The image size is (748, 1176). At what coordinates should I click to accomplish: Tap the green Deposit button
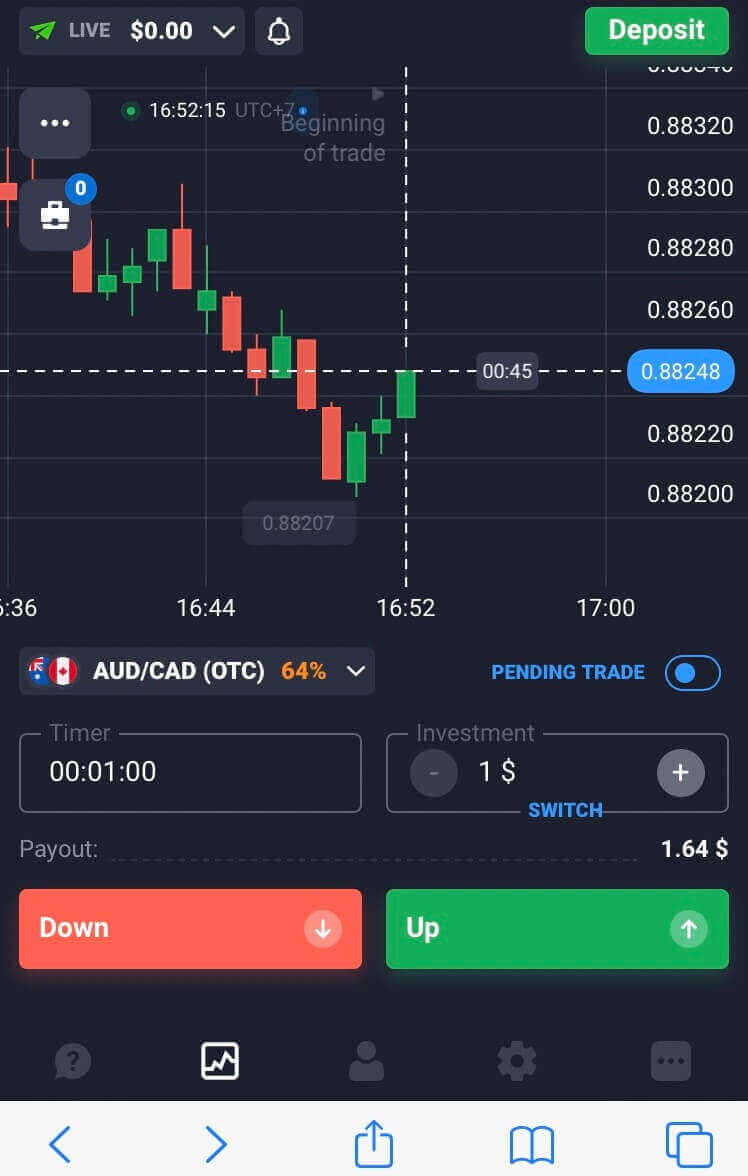(x=656, y=30)
